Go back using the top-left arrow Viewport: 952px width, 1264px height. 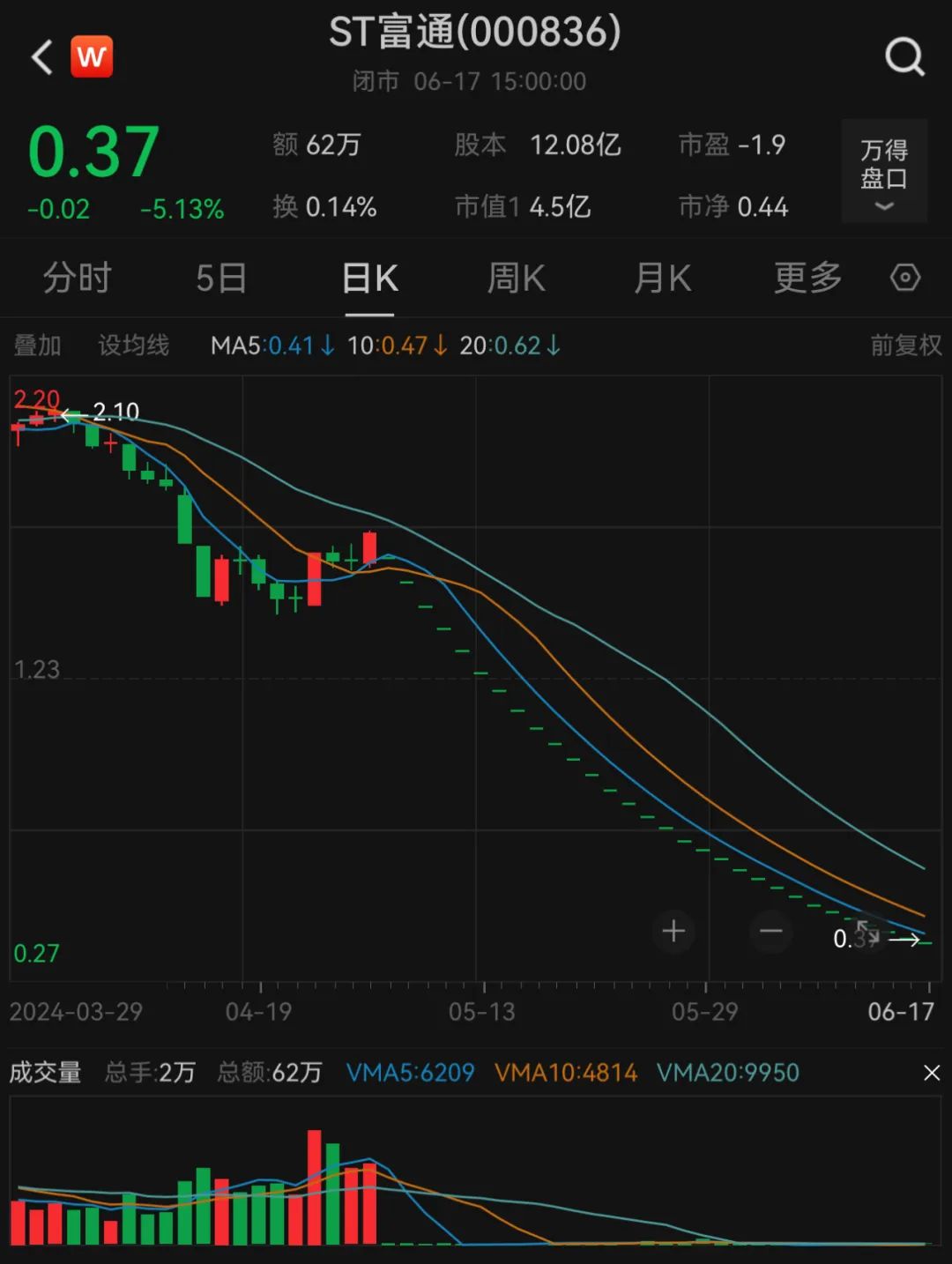pos(41,57)
